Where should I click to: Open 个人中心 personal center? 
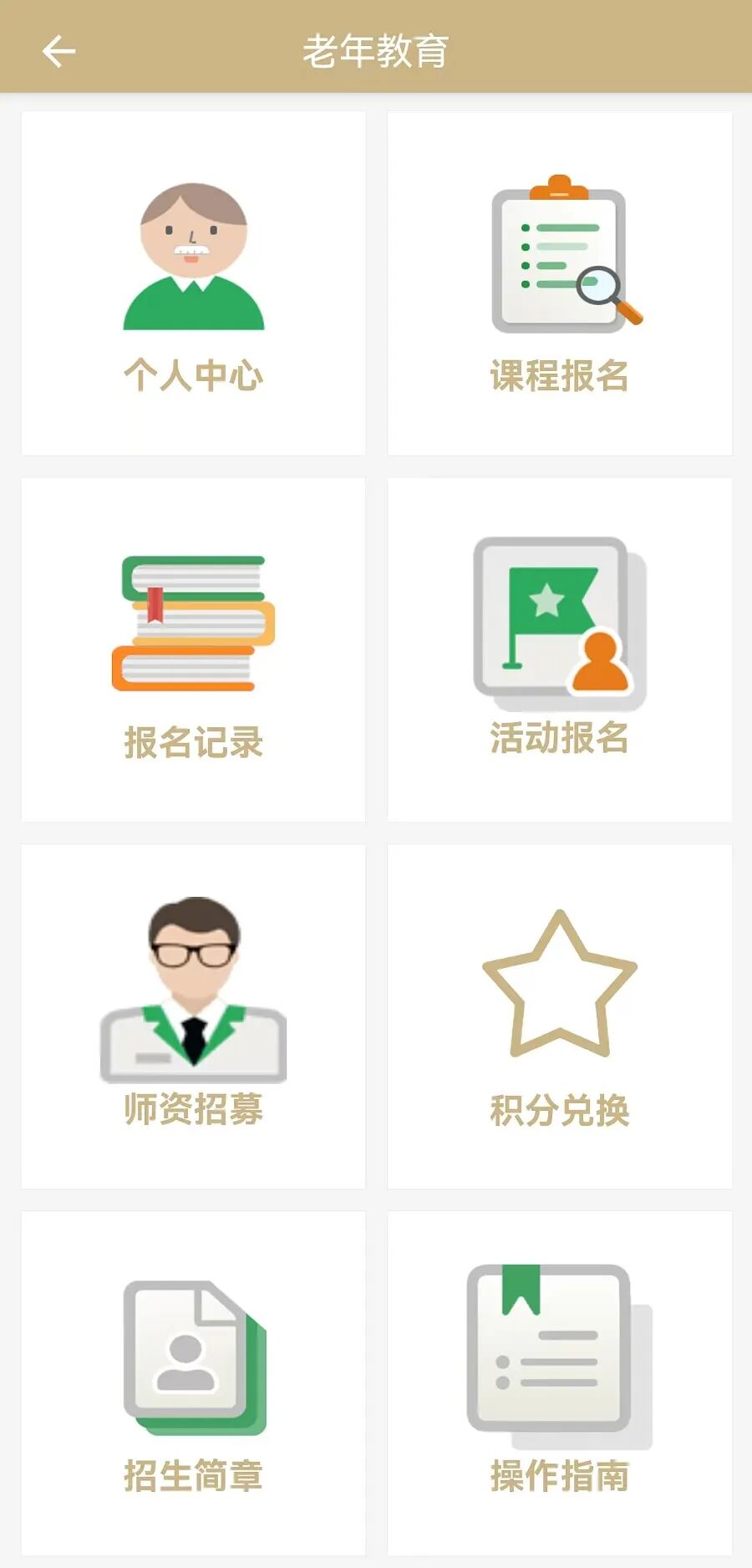[193, 283]
